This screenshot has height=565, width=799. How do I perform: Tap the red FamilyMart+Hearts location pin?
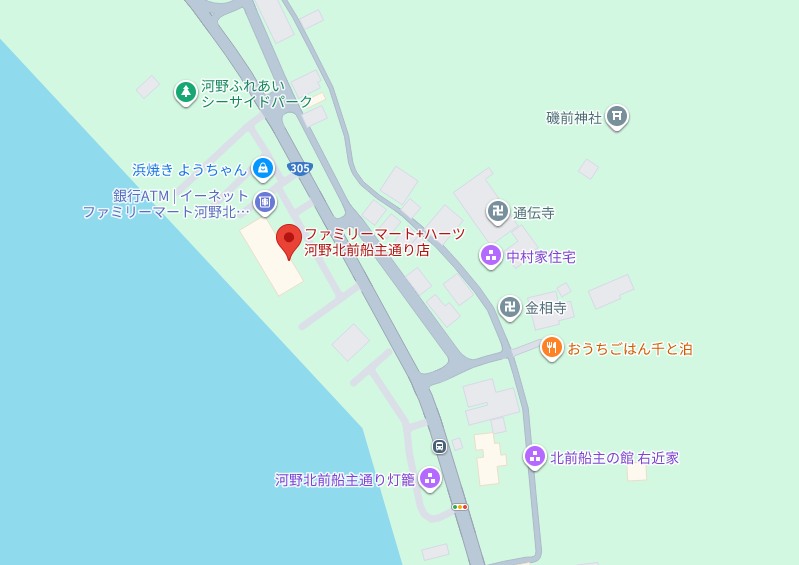click(x=289, y=240)
